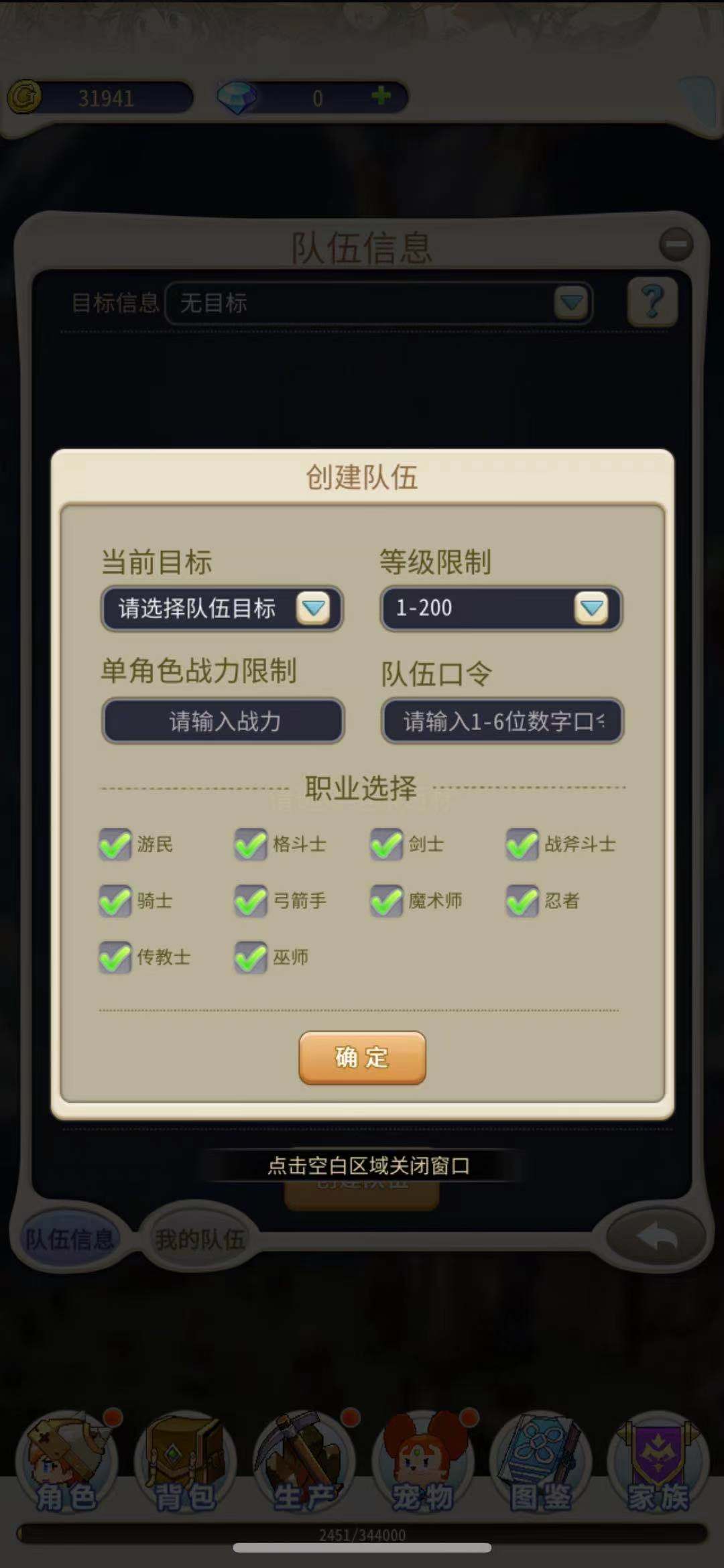Focus the 队伍口令 passcode input field
This screenshot has width=724, height=1568.
point(502,721)
